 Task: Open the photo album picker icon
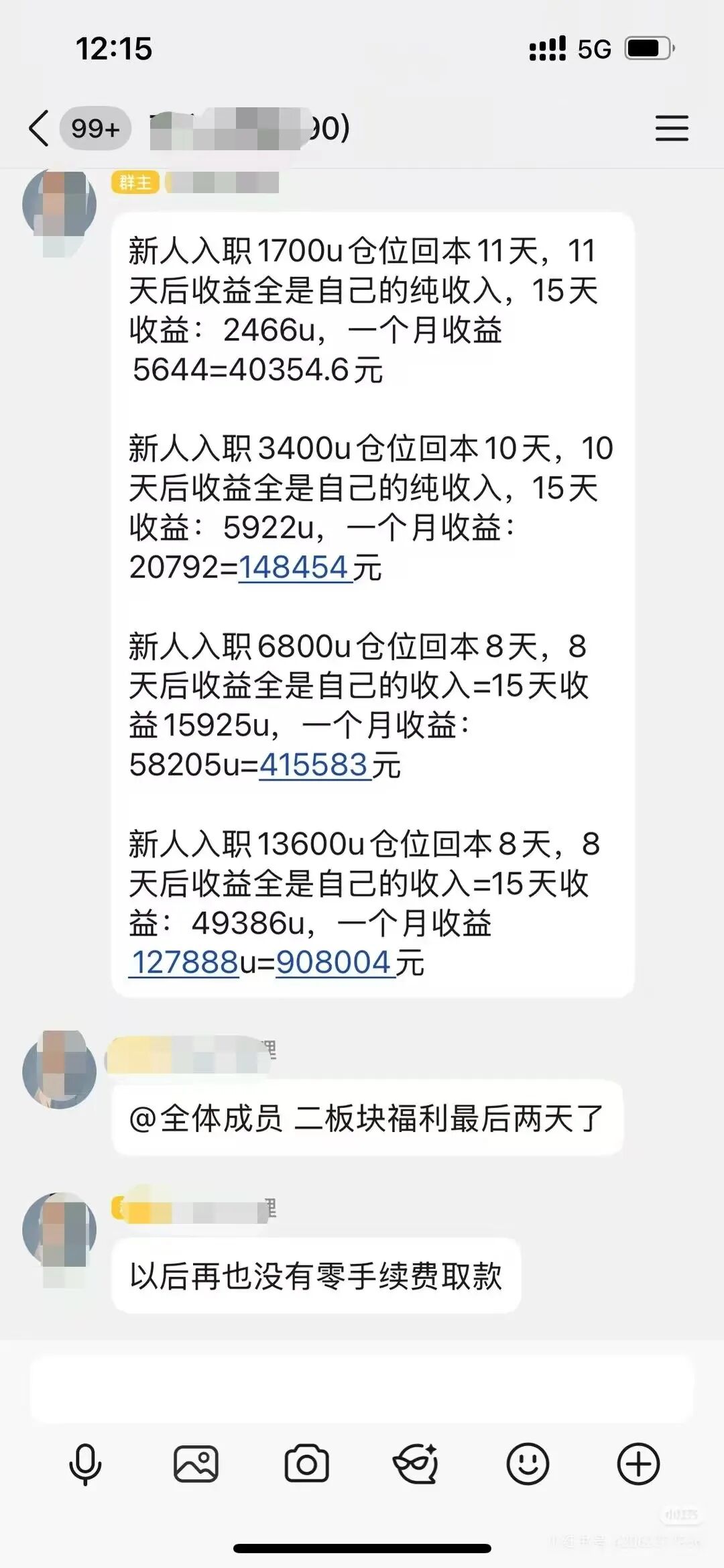point(196,1463)
